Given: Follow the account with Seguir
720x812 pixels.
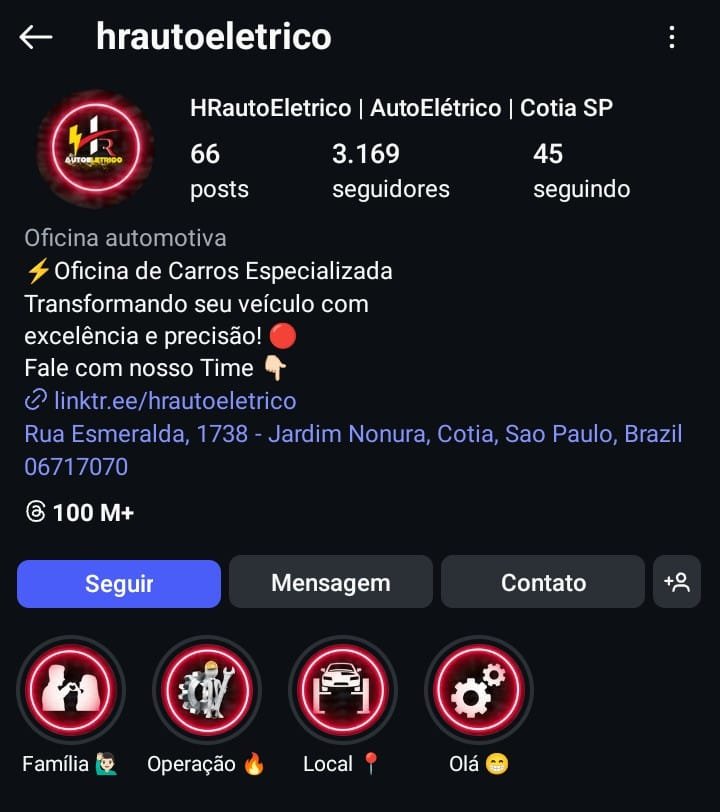Looking at the screenshot, I should pyautogui.click(x=119, y=583).
